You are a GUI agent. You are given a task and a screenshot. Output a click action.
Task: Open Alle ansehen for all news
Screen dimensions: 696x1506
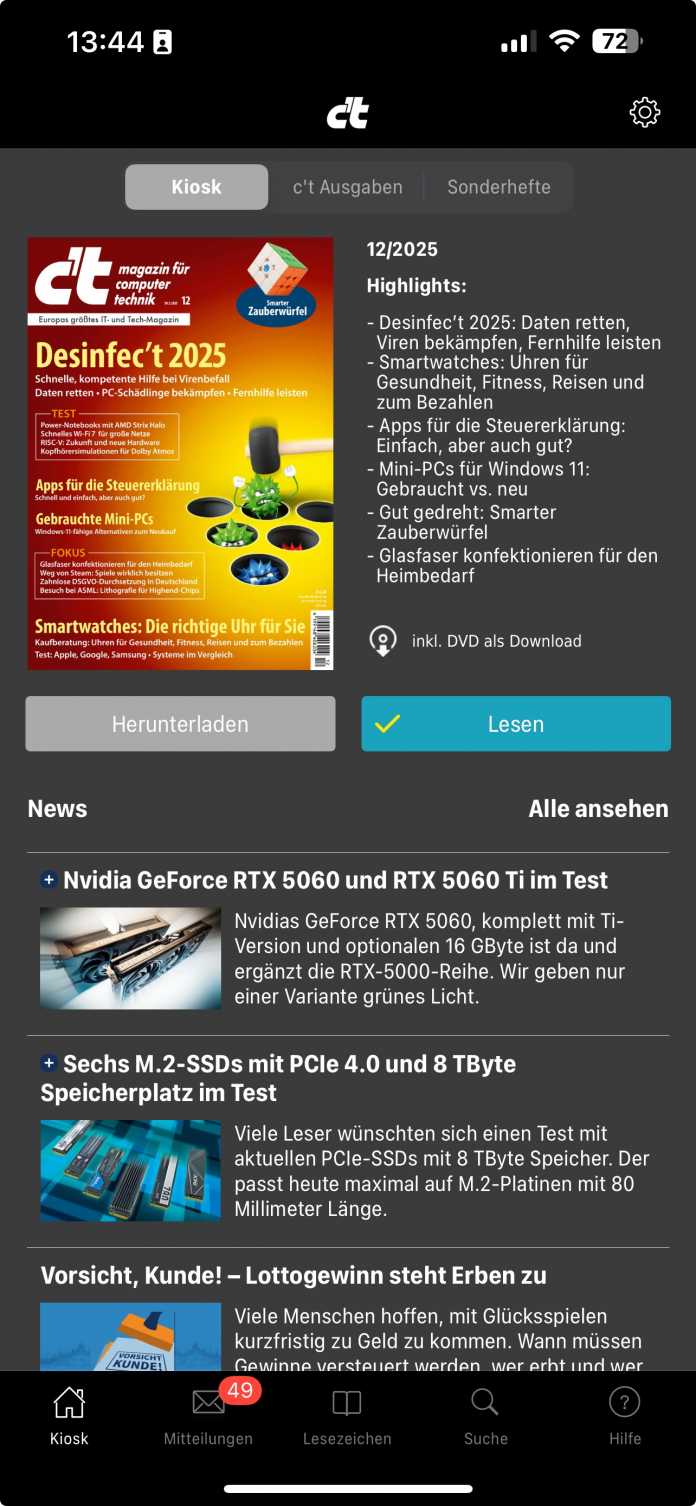[x=598, y=809]
